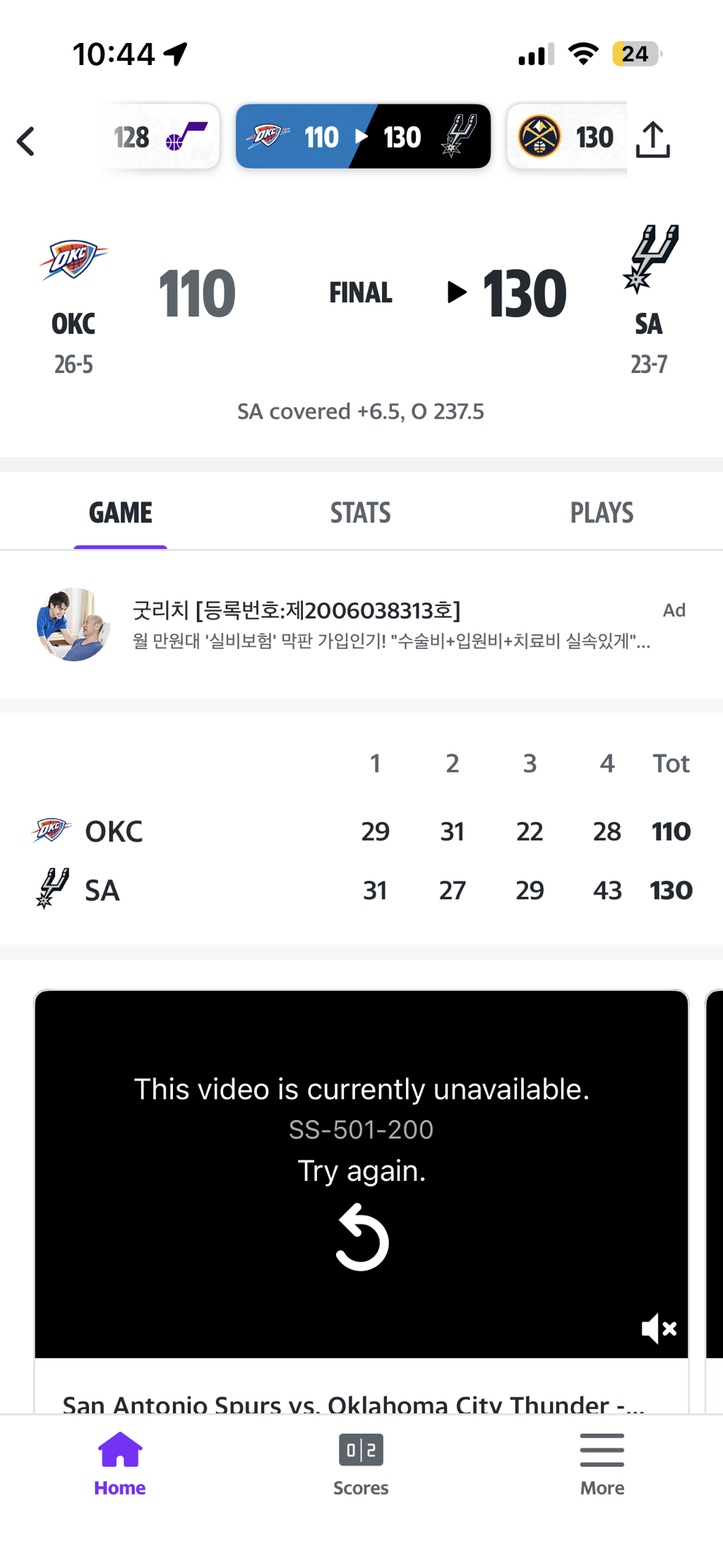This screenshot has width=723, height=1568.
Task: Go back using the top-left arrow
Action: tap(26, 141)
